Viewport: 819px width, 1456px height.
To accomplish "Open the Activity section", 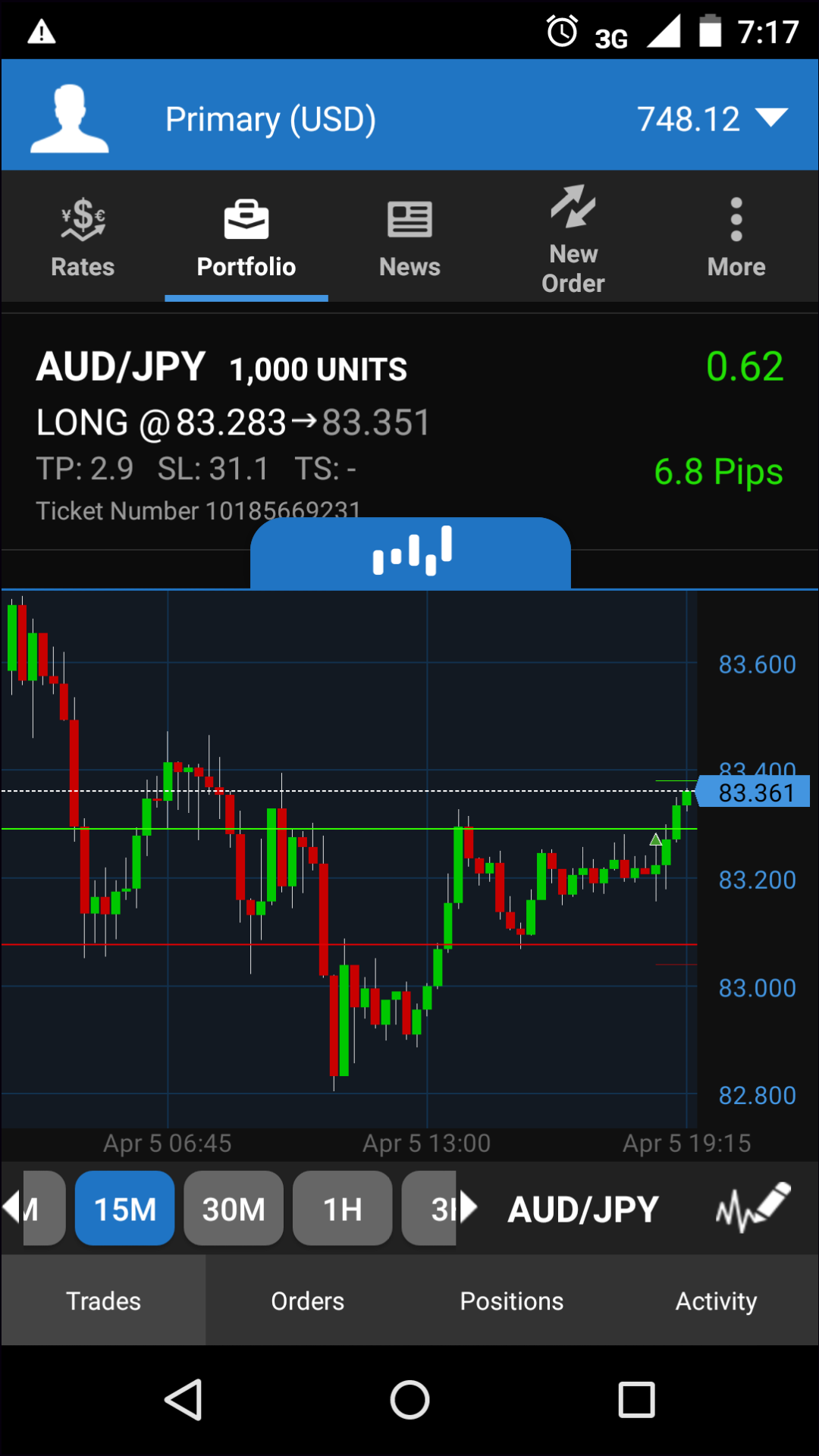I will 716,1301.
